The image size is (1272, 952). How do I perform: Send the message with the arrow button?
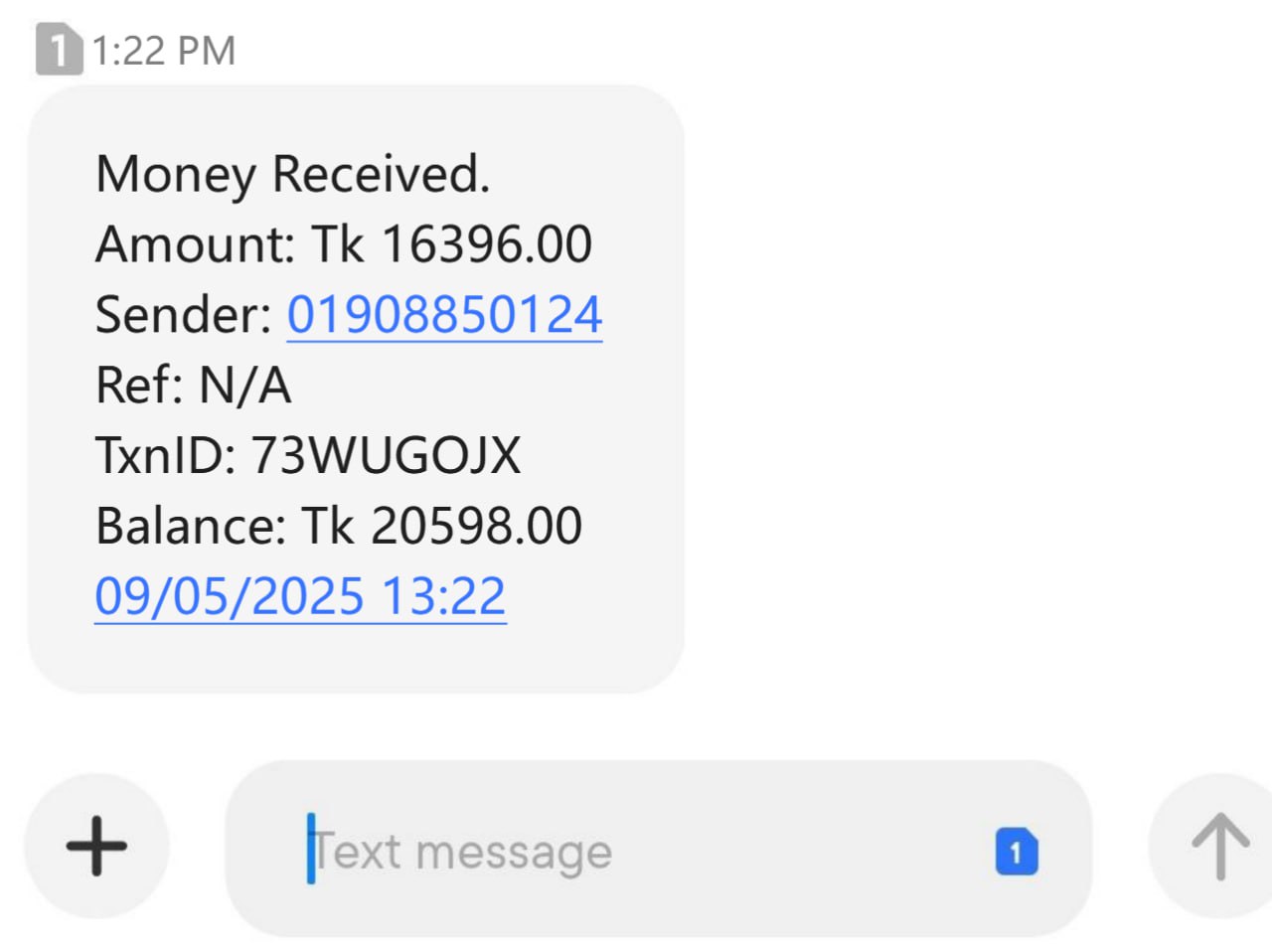point(1219,847)
